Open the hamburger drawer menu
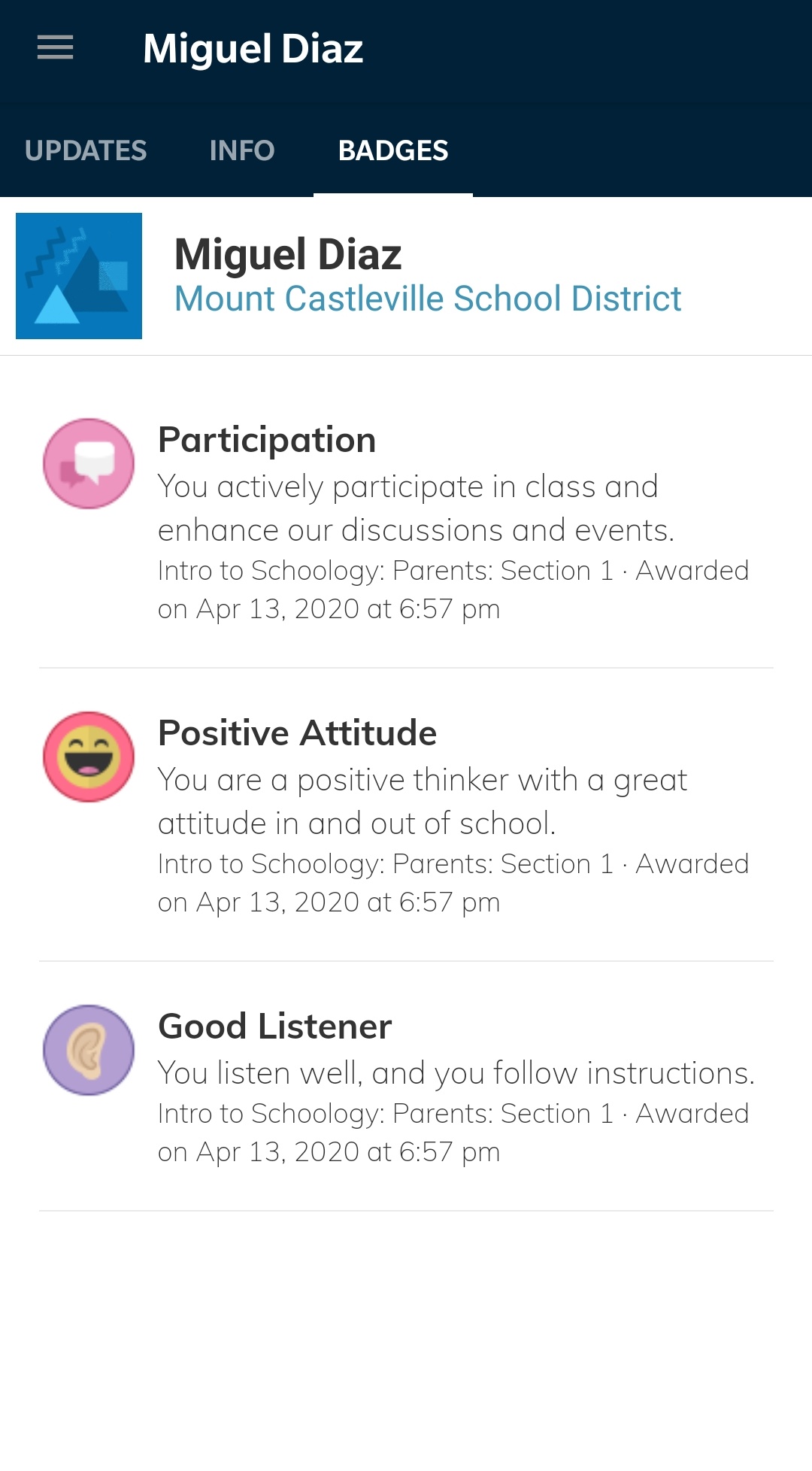The image size is (812, 1471). pos(56,48)
